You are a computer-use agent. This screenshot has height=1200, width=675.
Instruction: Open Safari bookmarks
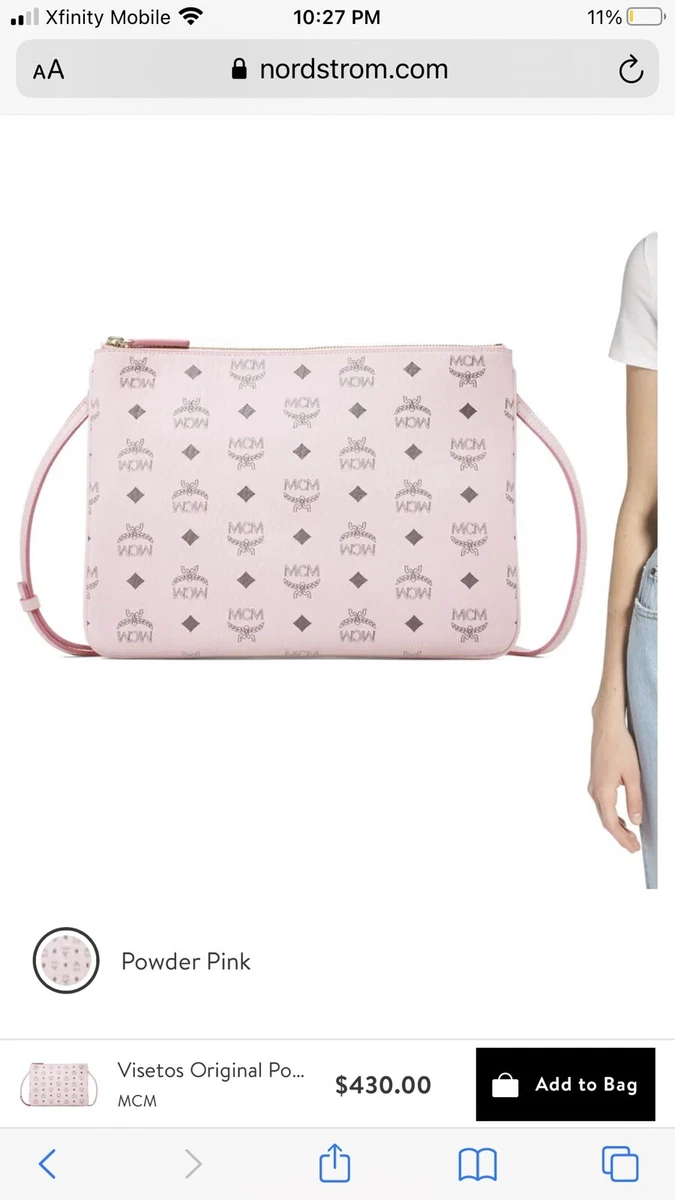pyautogui.click(x=477, y=1164)
